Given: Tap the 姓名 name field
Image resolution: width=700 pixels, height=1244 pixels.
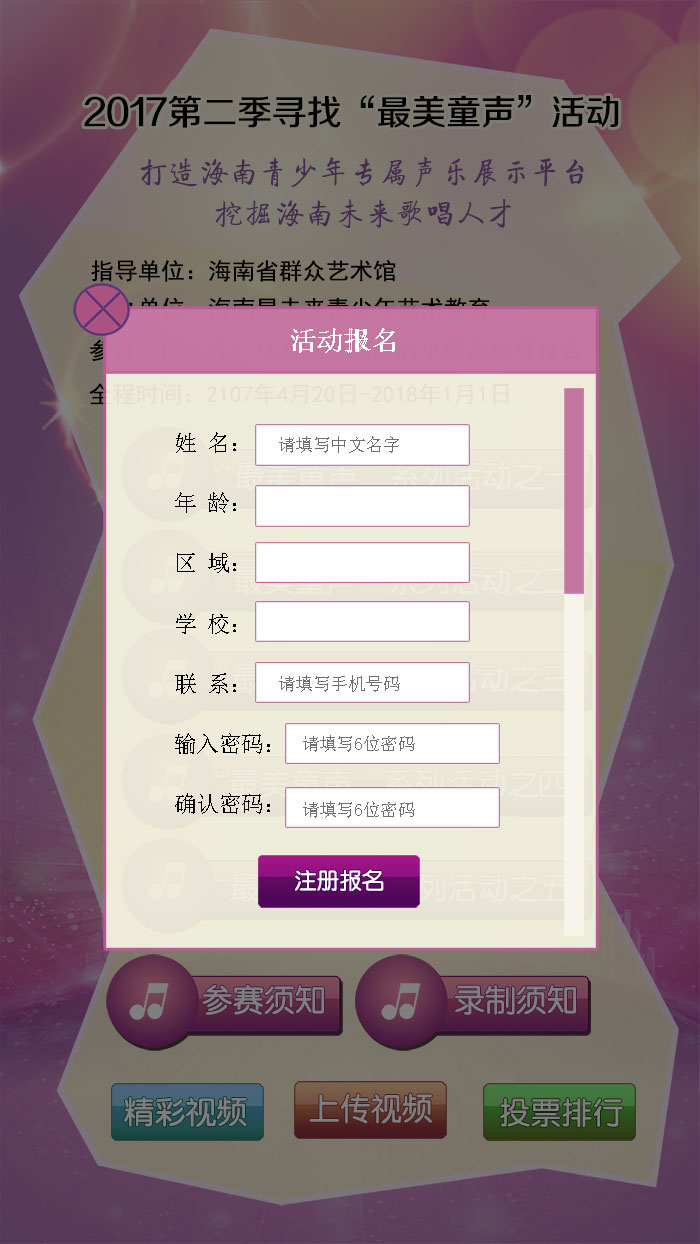Looking at the screenshot, I should 362,445.
